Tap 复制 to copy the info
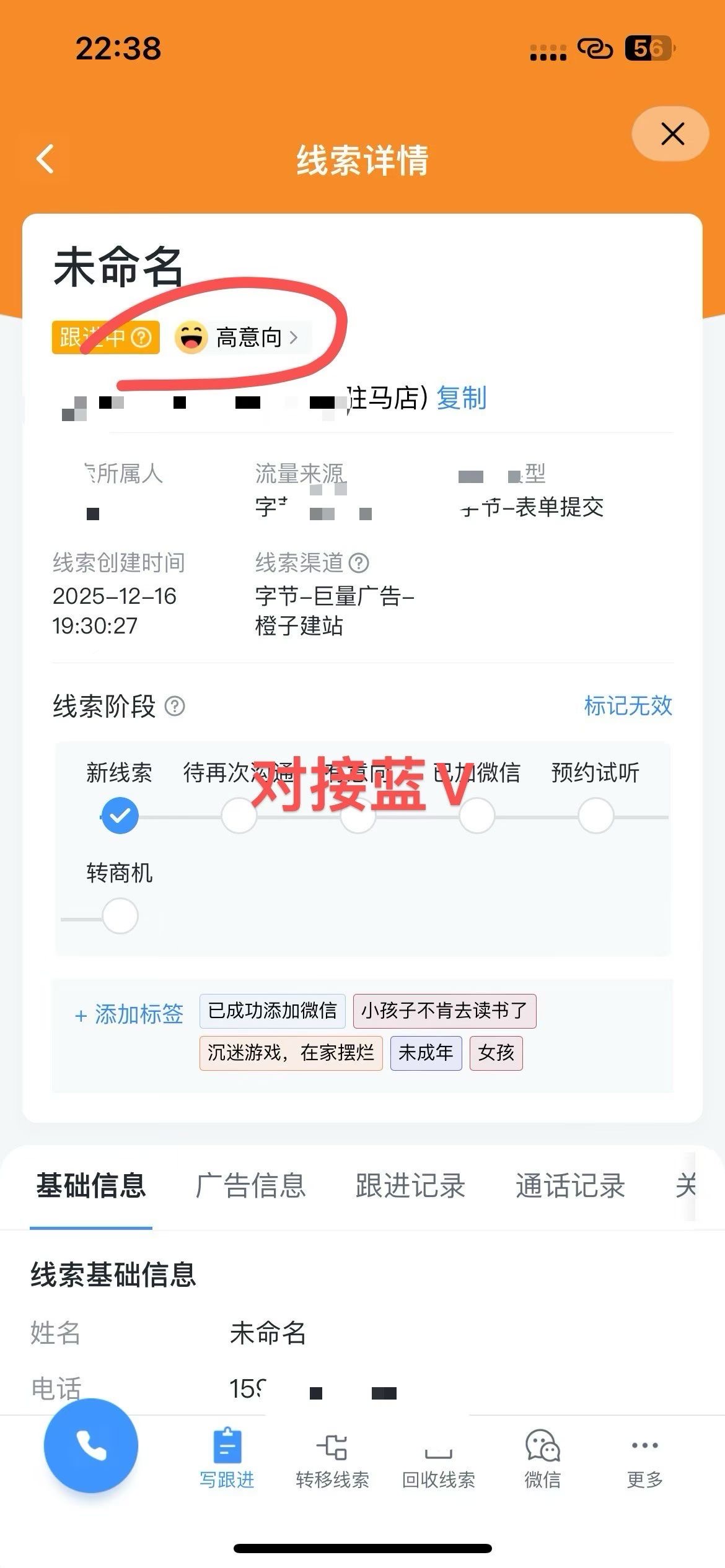The image size is (725, 1568). (x=462, y=398)
